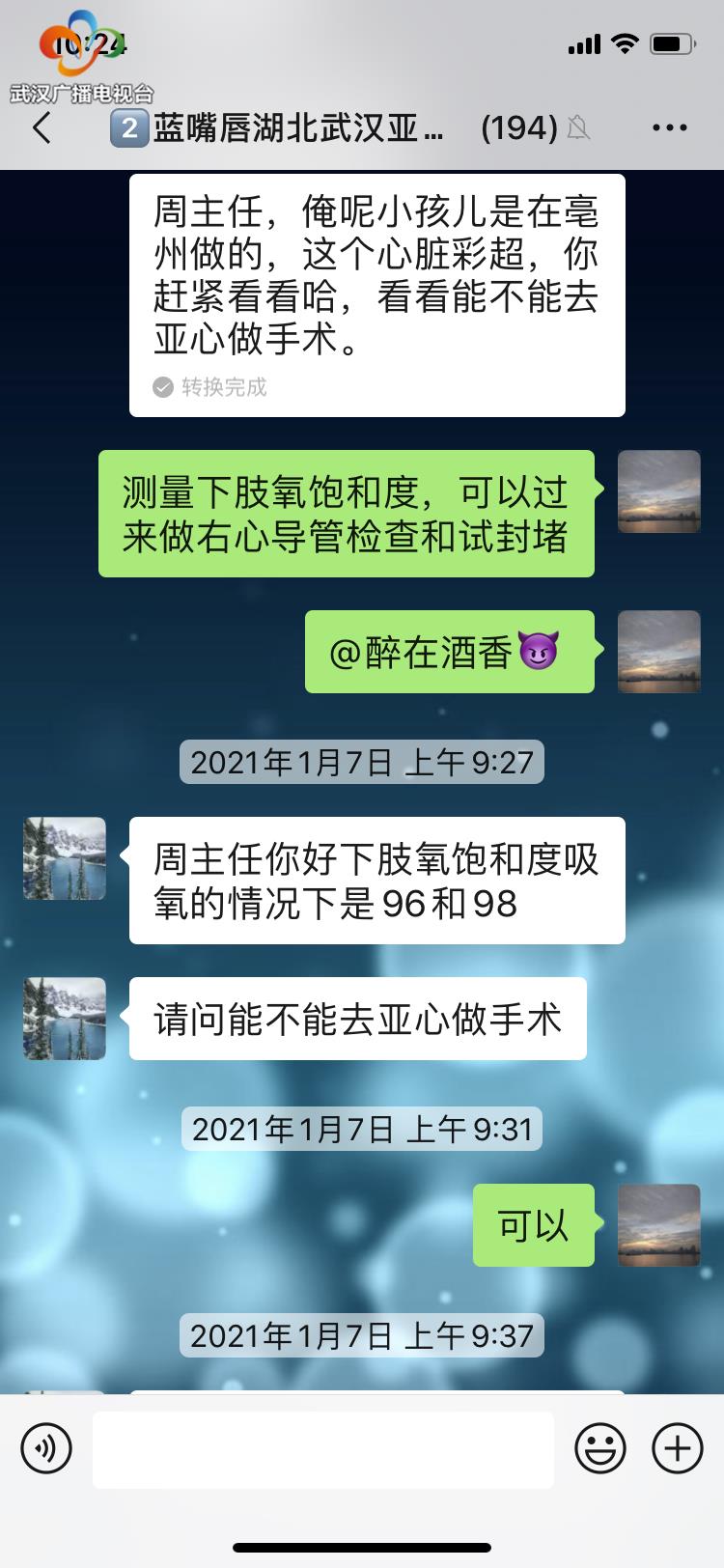The height and width of the screenshot is (1568, 724).
Task: Switch to voice message input
Action: (46, 1448)
